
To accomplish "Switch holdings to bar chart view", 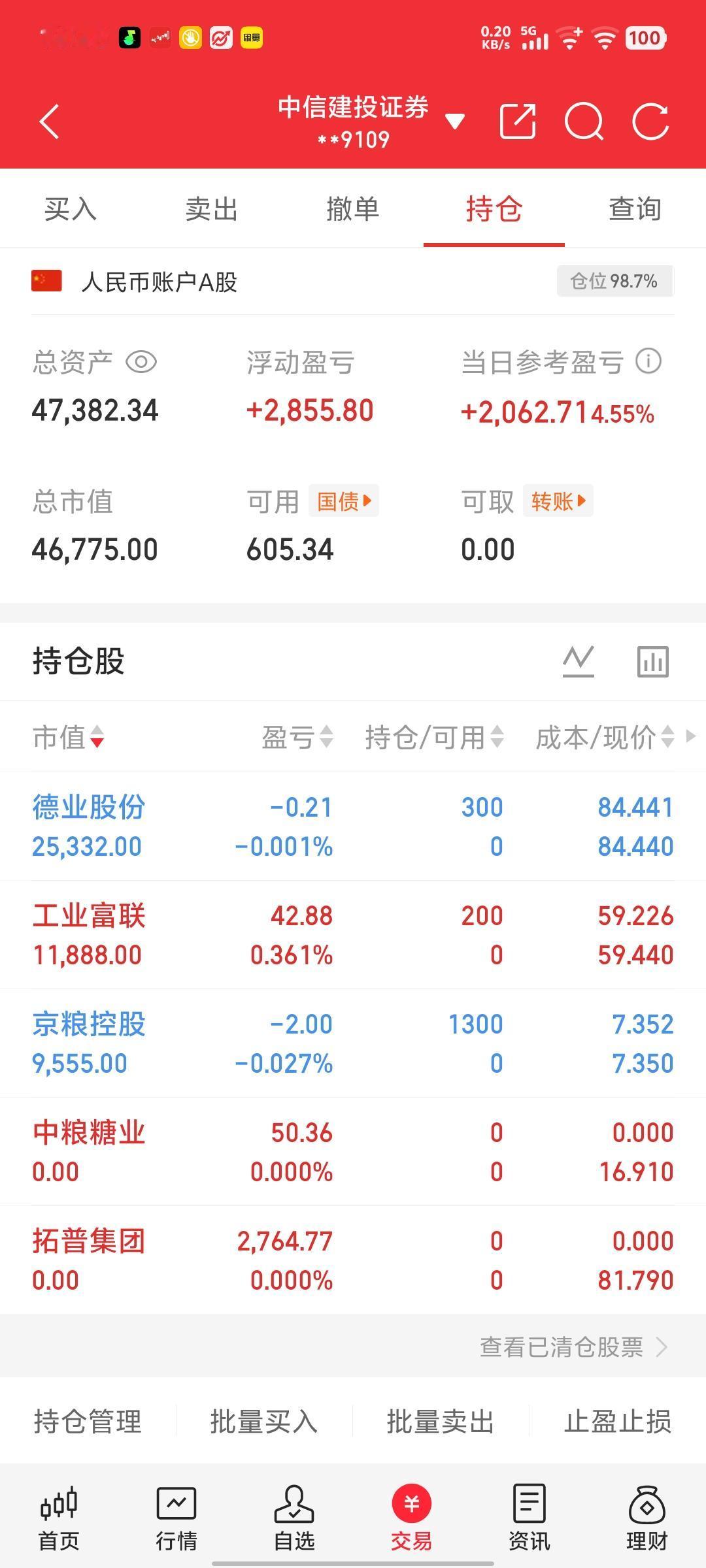I will 654,661.
